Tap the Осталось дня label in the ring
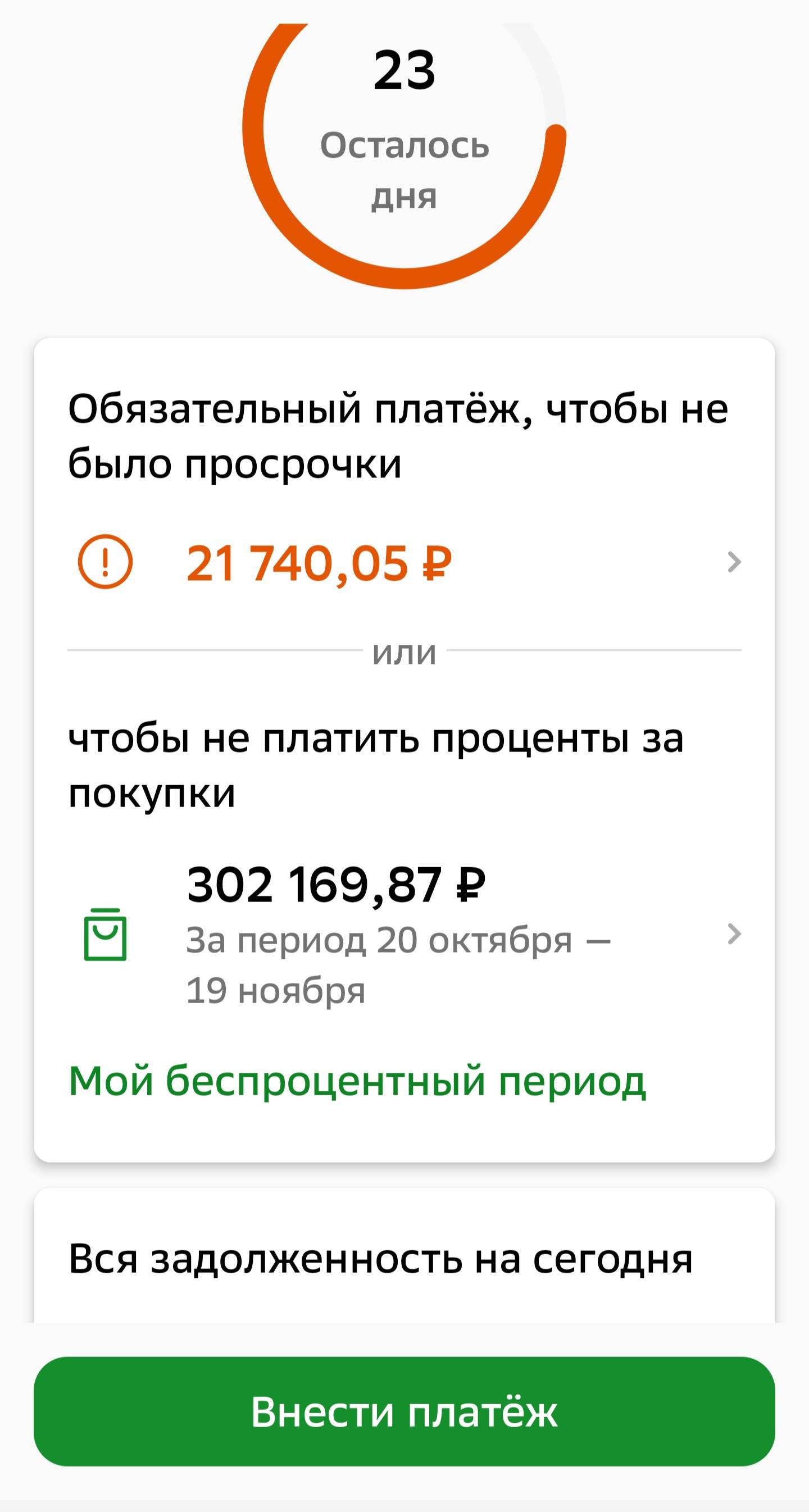The height and width of the screenshot is (1512, 809). [x=405, y=170]
